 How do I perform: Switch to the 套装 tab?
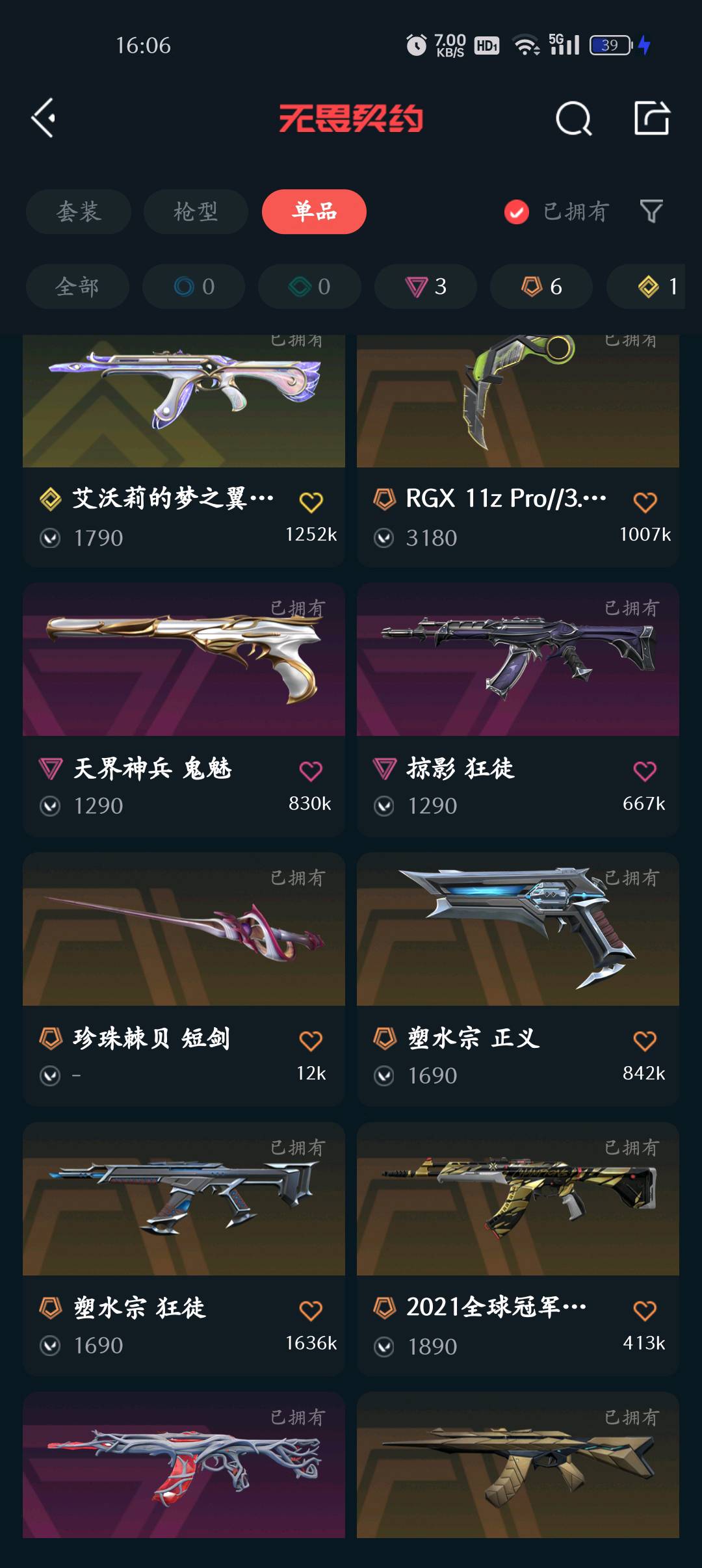79,211
